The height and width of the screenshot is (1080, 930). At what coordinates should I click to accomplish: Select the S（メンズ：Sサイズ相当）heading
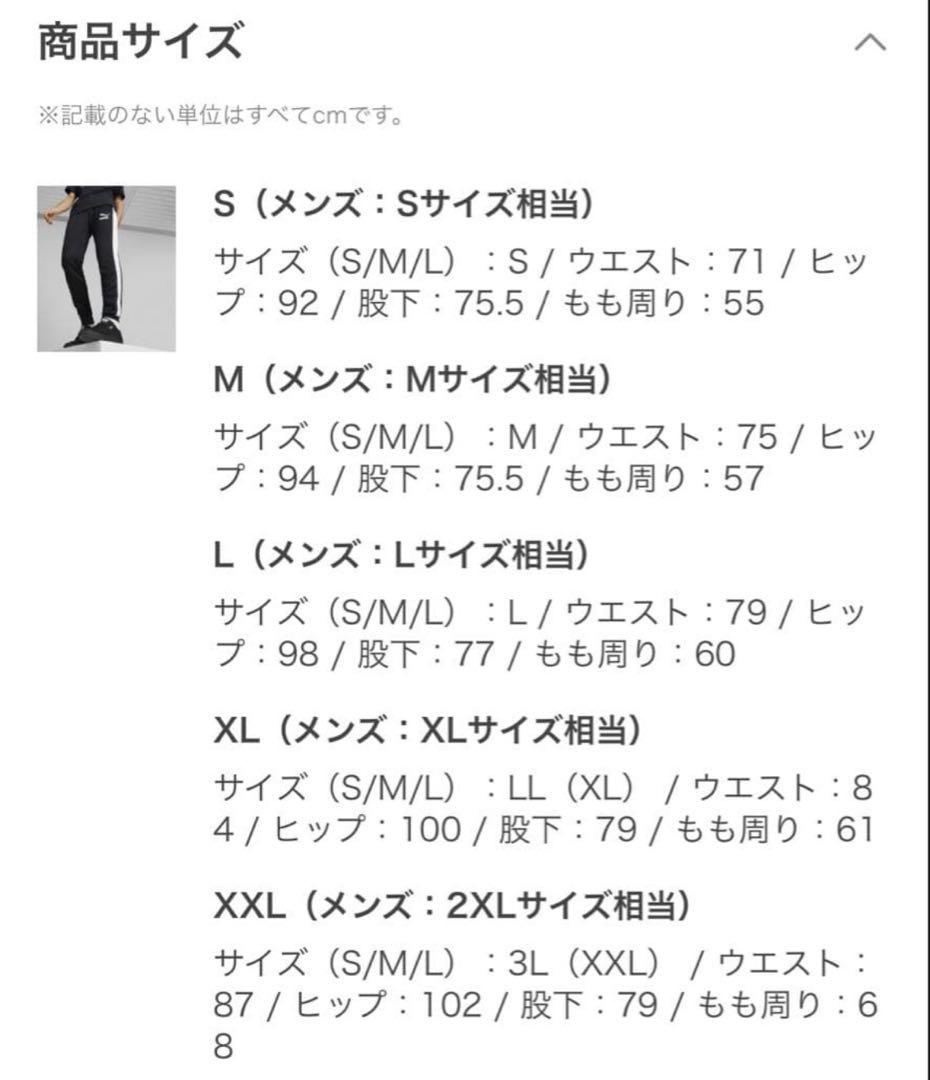[400, 207]
